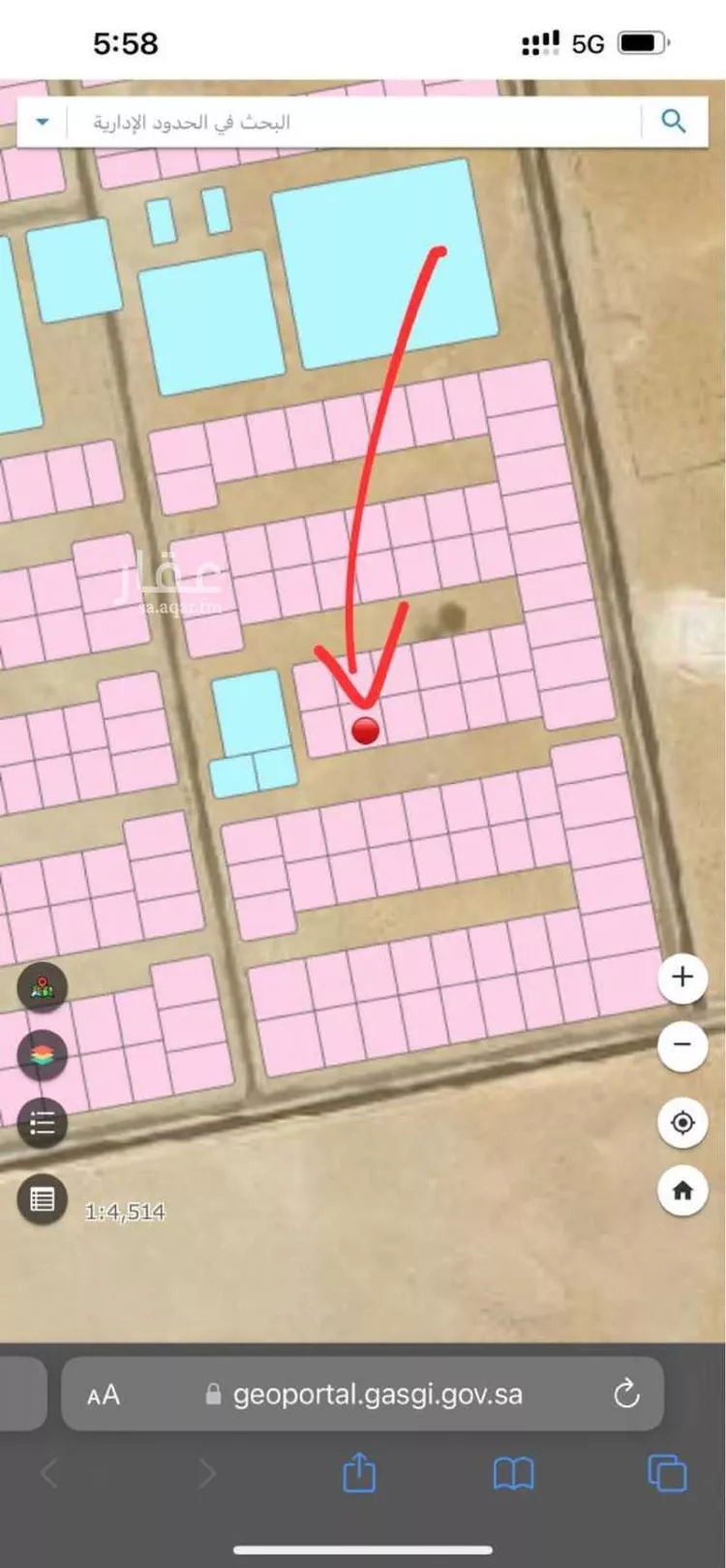Open the basemap gallery
This screenshot has height=1568, width=726.
[43, 1053]
